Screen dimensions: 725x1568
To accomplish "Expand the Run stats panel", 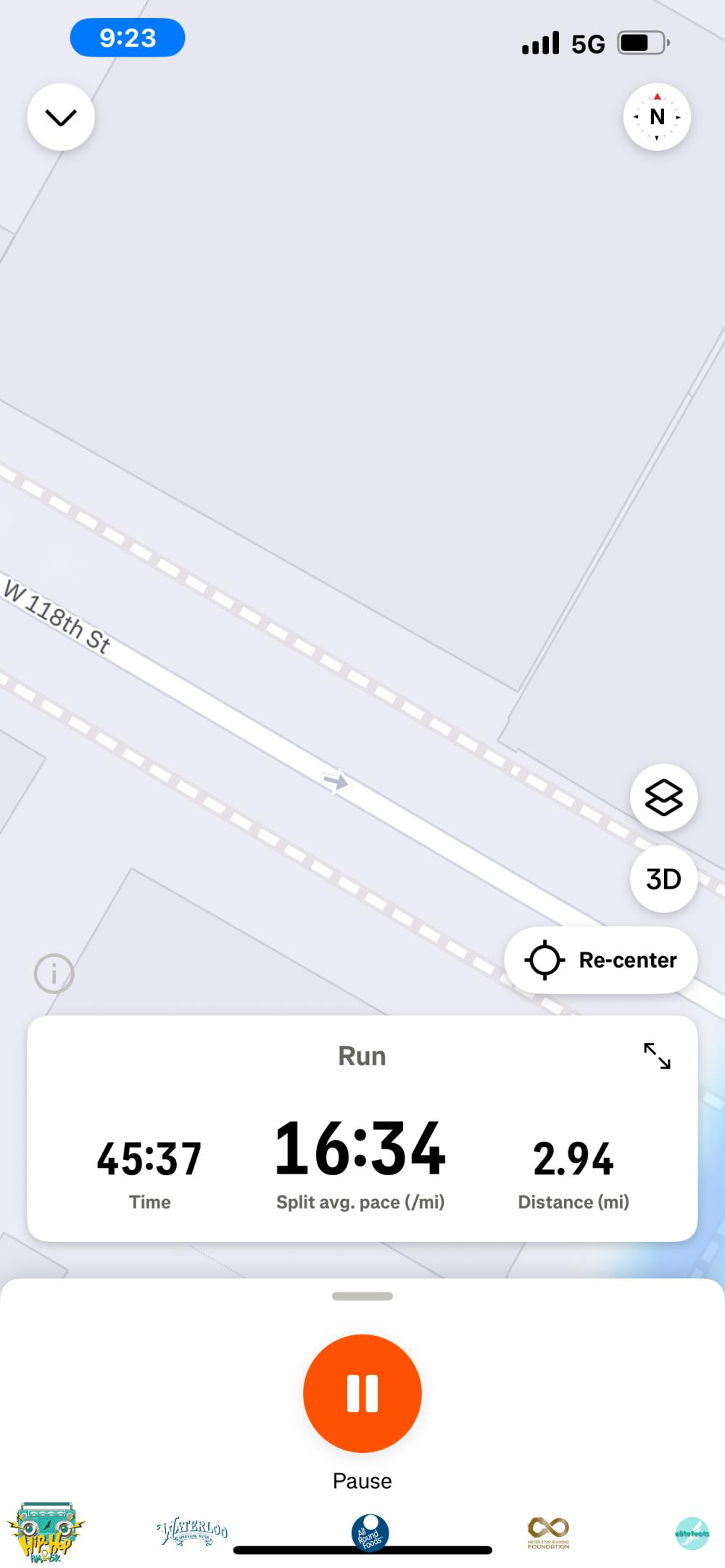I will (657, 1056).
